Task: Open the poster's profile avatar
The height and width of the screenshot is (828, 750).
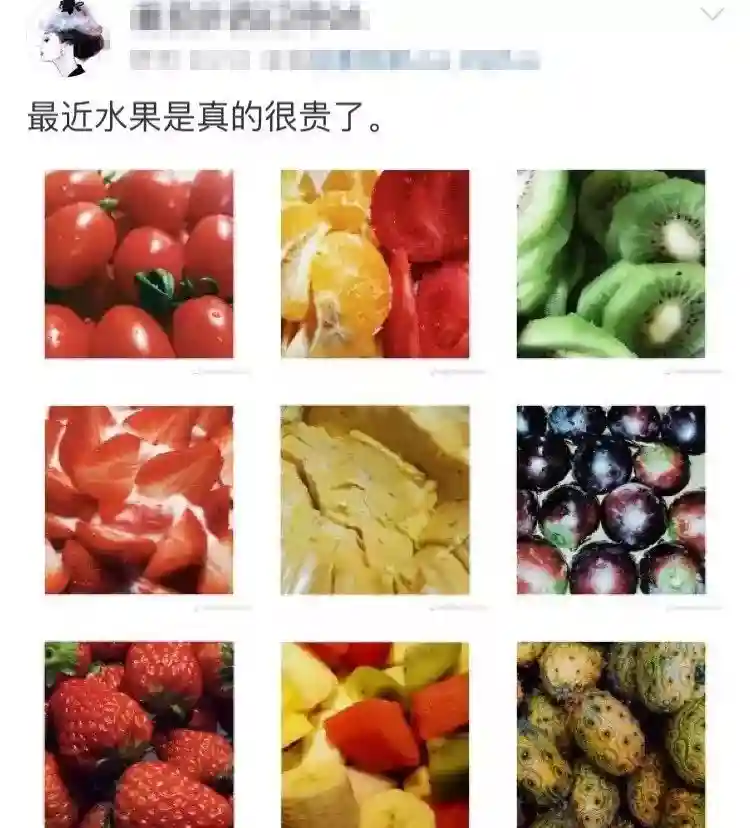Action: click(71, 39)
